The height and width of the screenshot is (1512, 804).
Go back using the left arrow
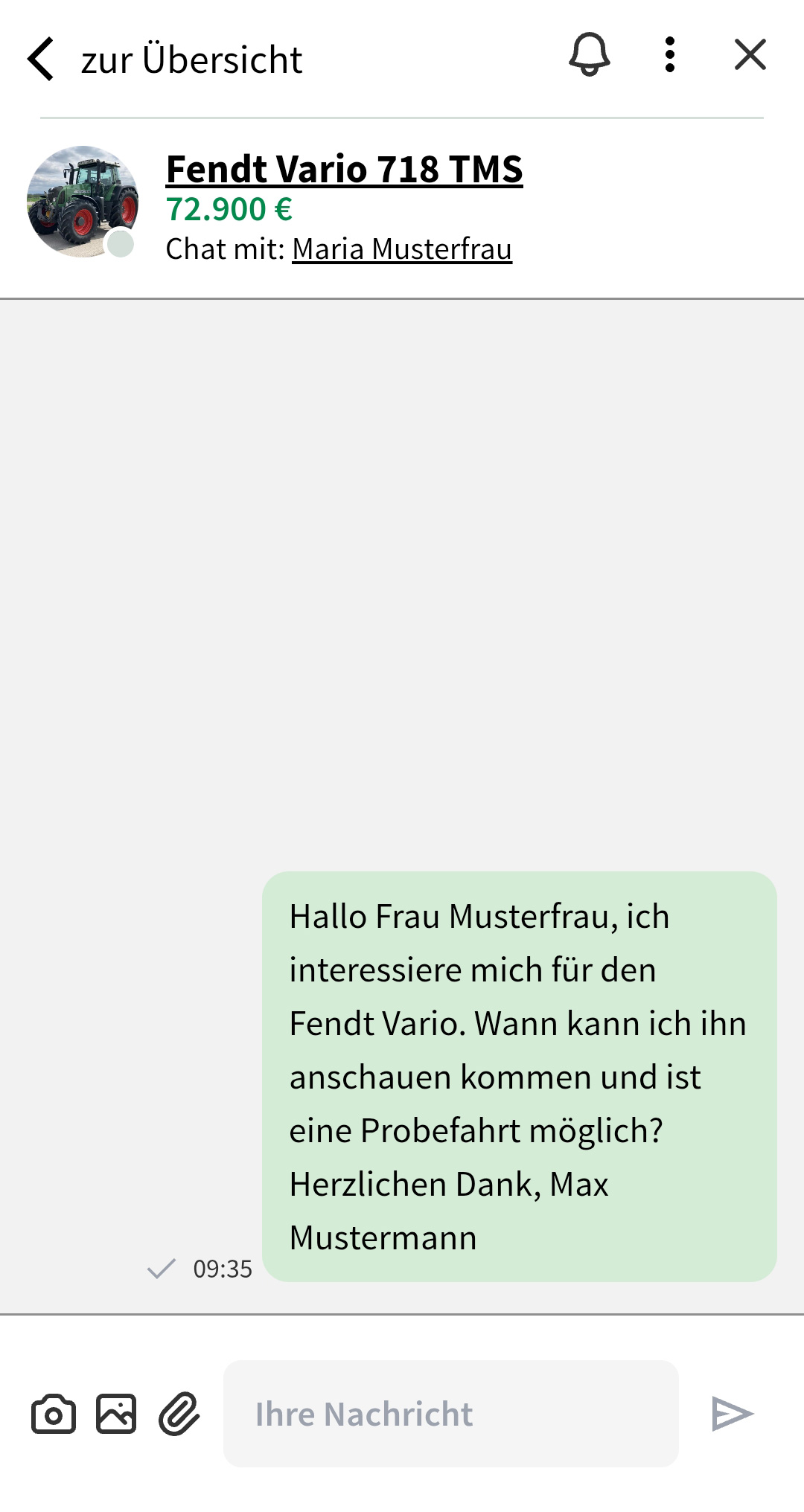click(41, 60)
